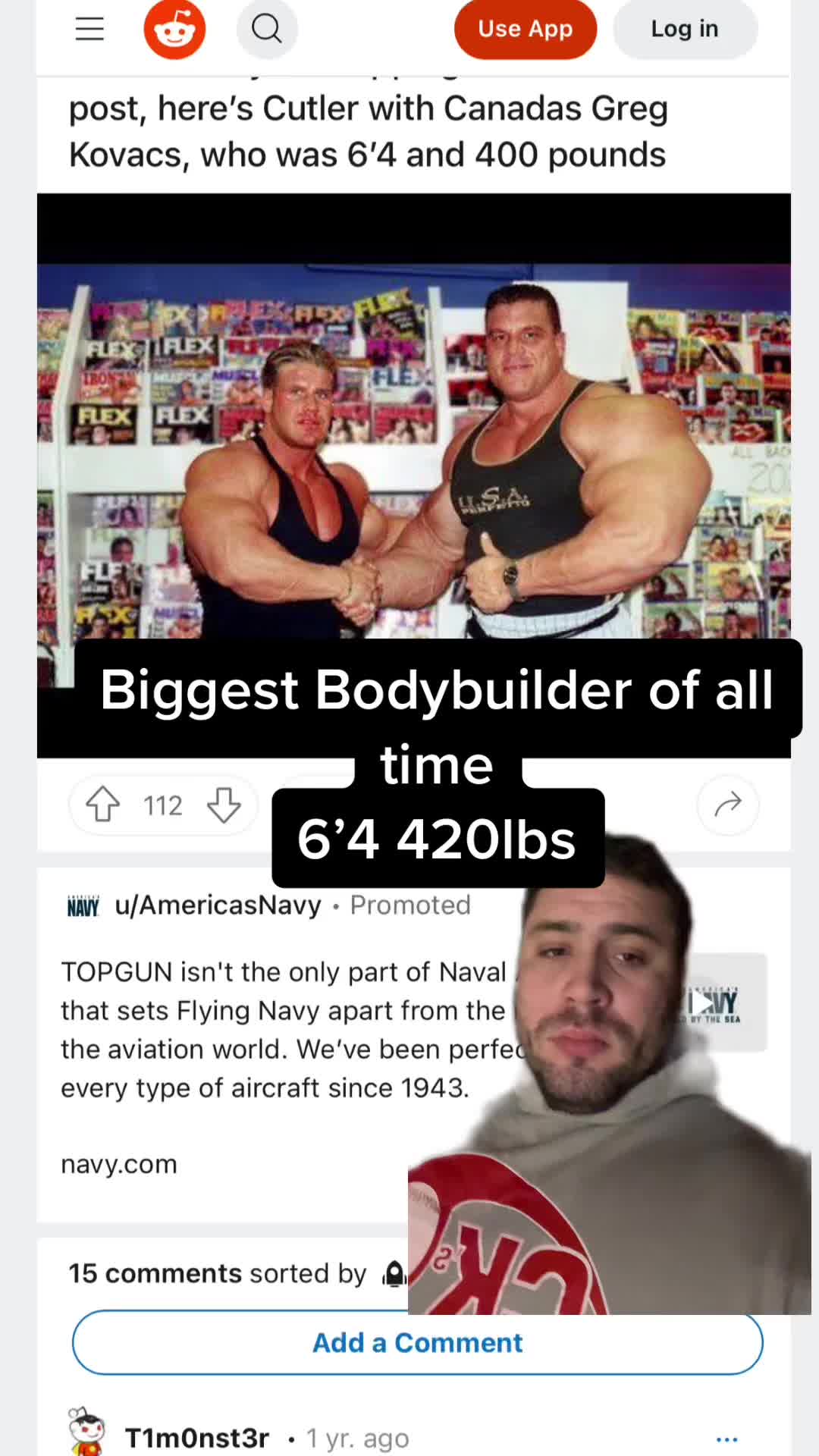Share this post
The image size is (819, 1456).
click(727, 805)
